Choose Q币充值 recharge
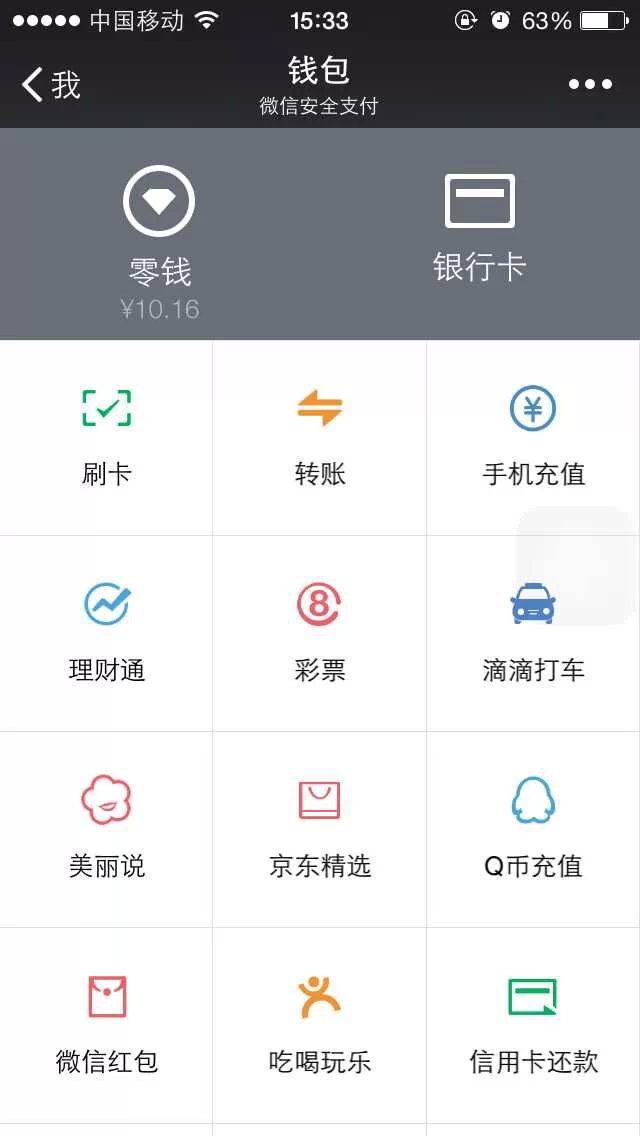 533,828
